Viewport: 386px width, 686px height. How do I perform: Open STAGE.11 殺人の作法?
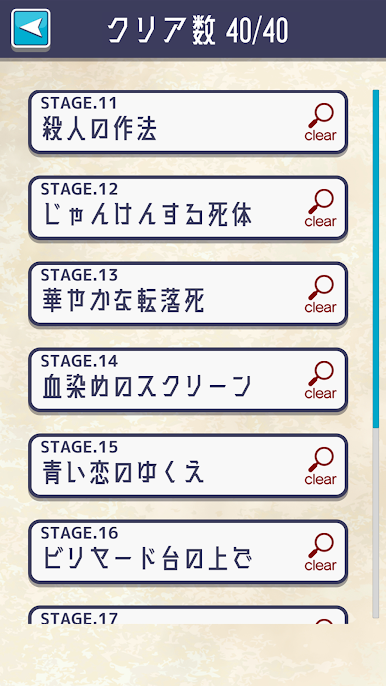[x=188, y=122]
